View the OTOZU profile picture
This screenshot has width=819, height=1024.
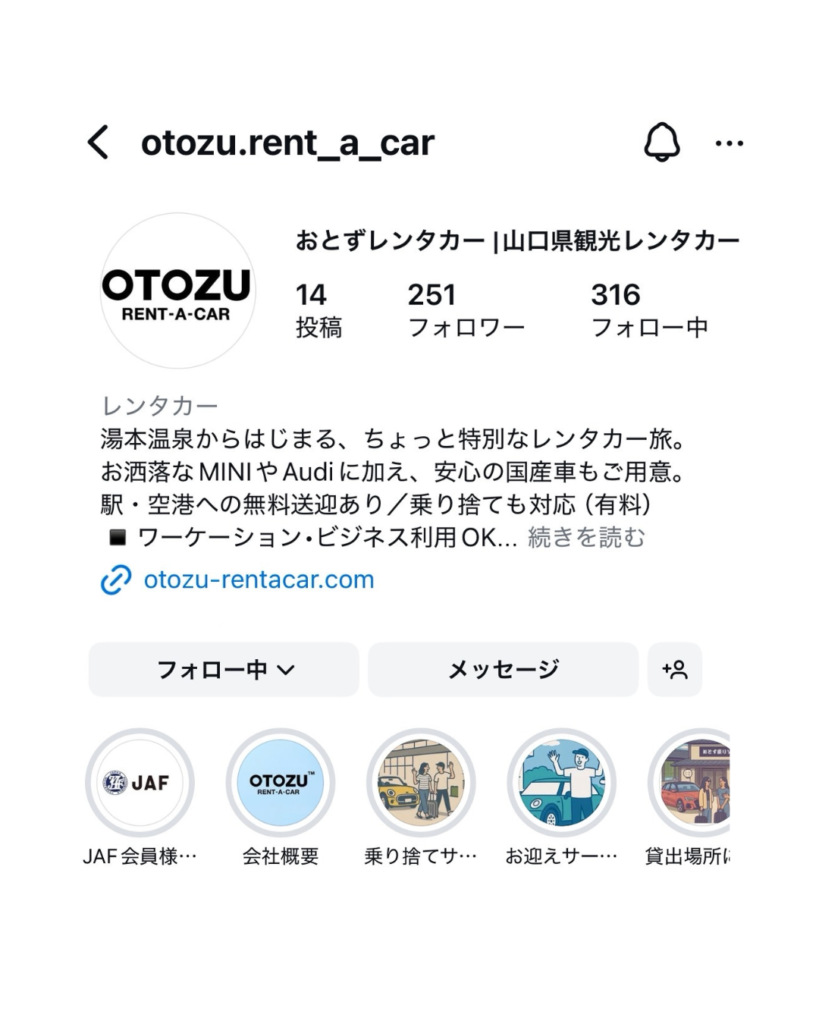click(x=176, y=291)
